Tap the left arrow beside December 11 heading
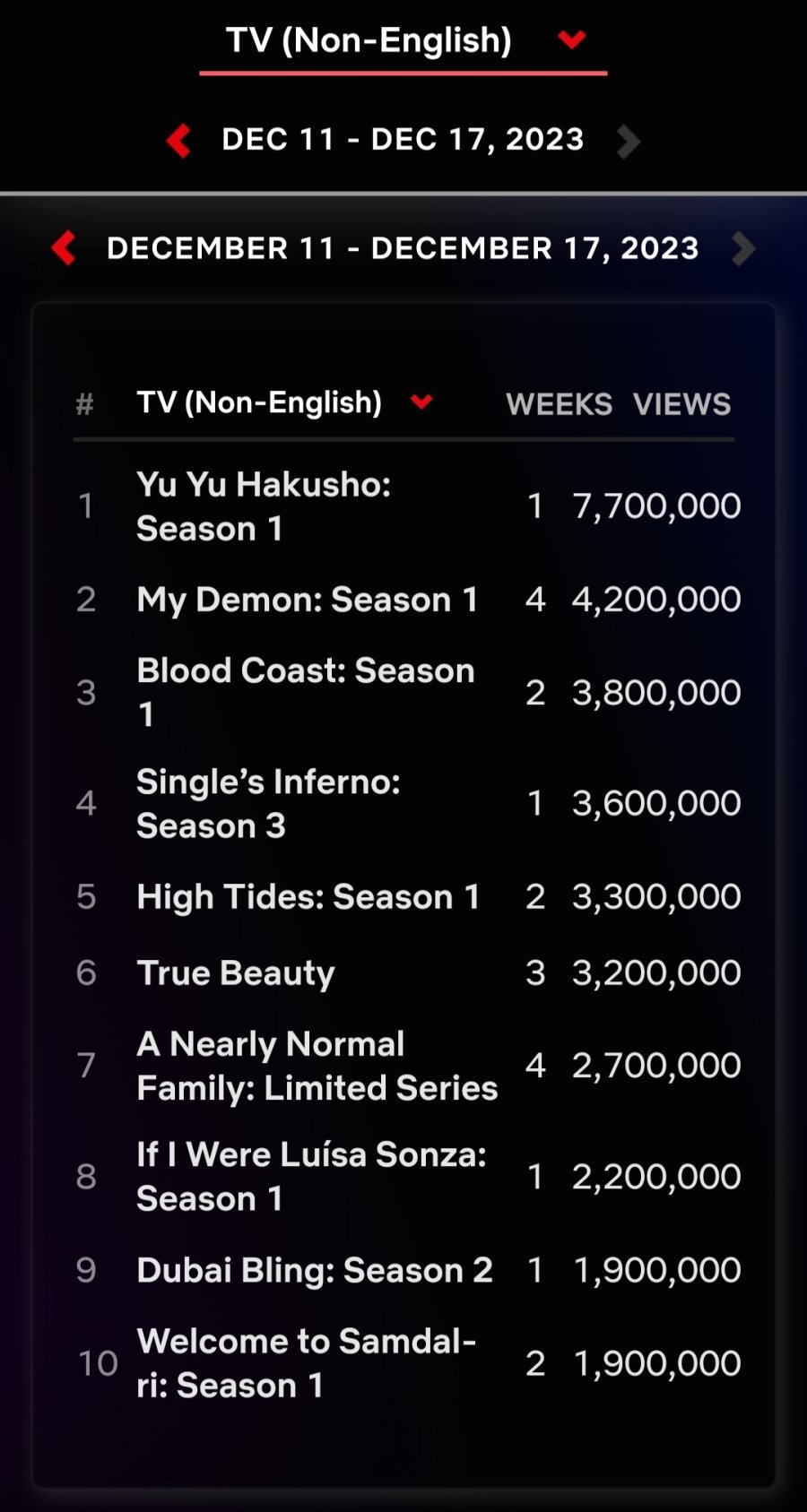 pyautogui.click(x=64, y=248)
